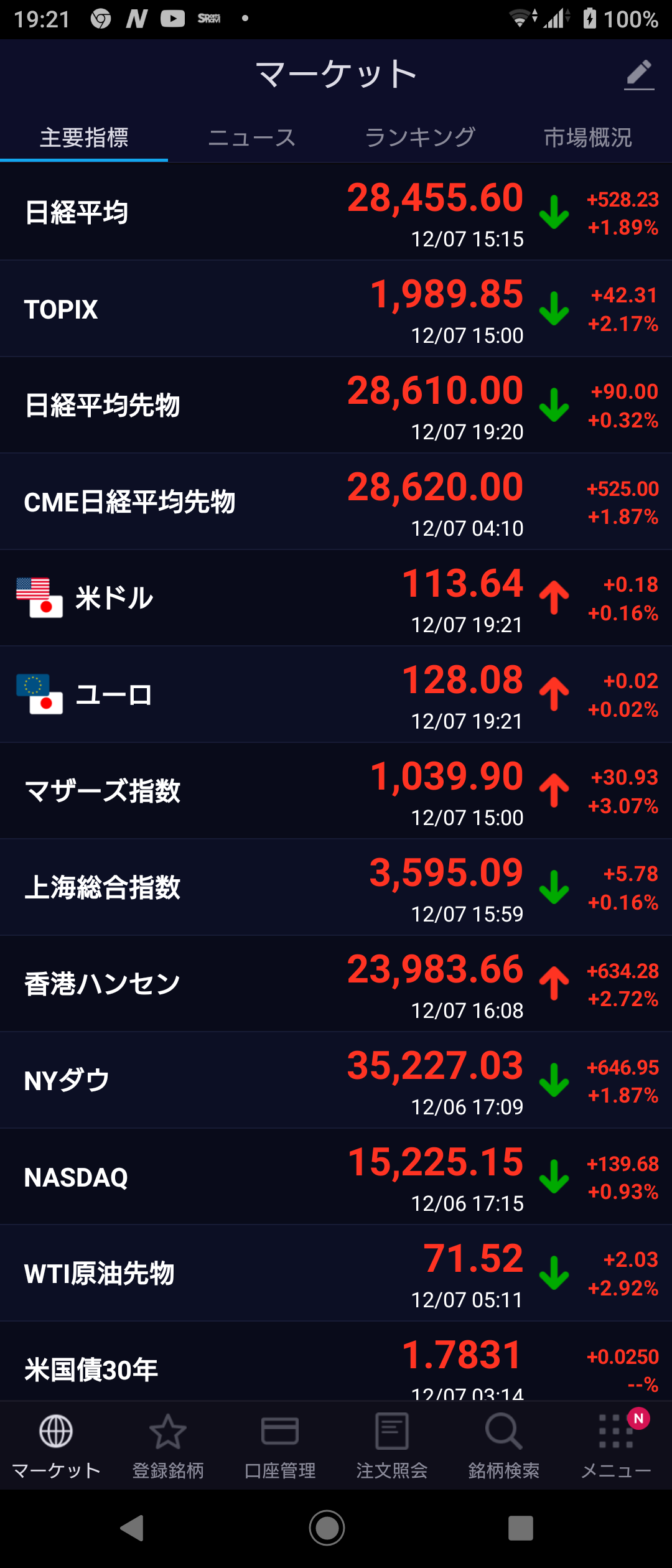Viewport: 672px width, 1568px height.
Task: Switch to the ニュース tab
Action: coord(252,138)
